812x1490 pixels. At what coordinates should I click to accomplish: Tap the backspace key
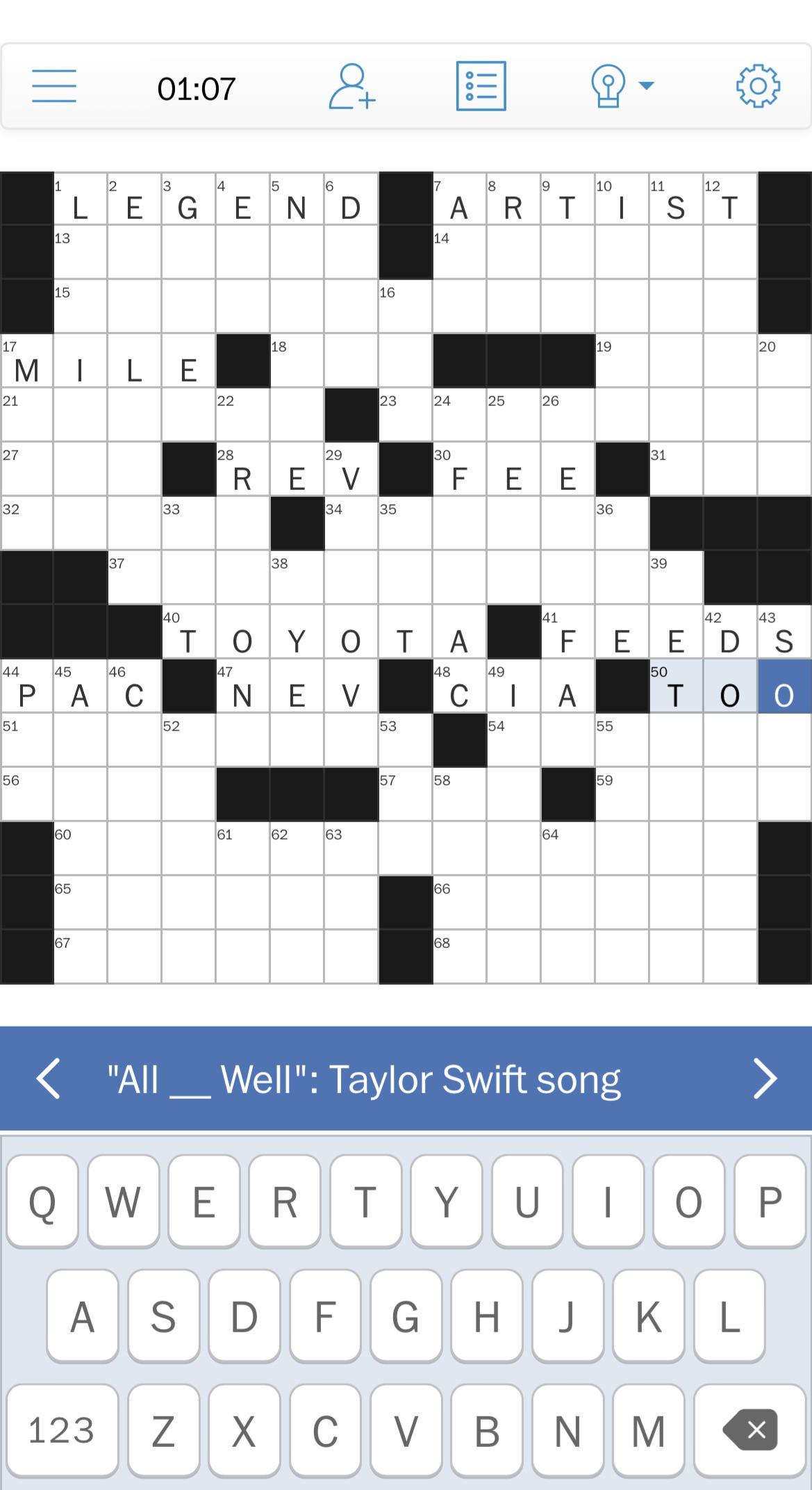[x=749, y=1430]
